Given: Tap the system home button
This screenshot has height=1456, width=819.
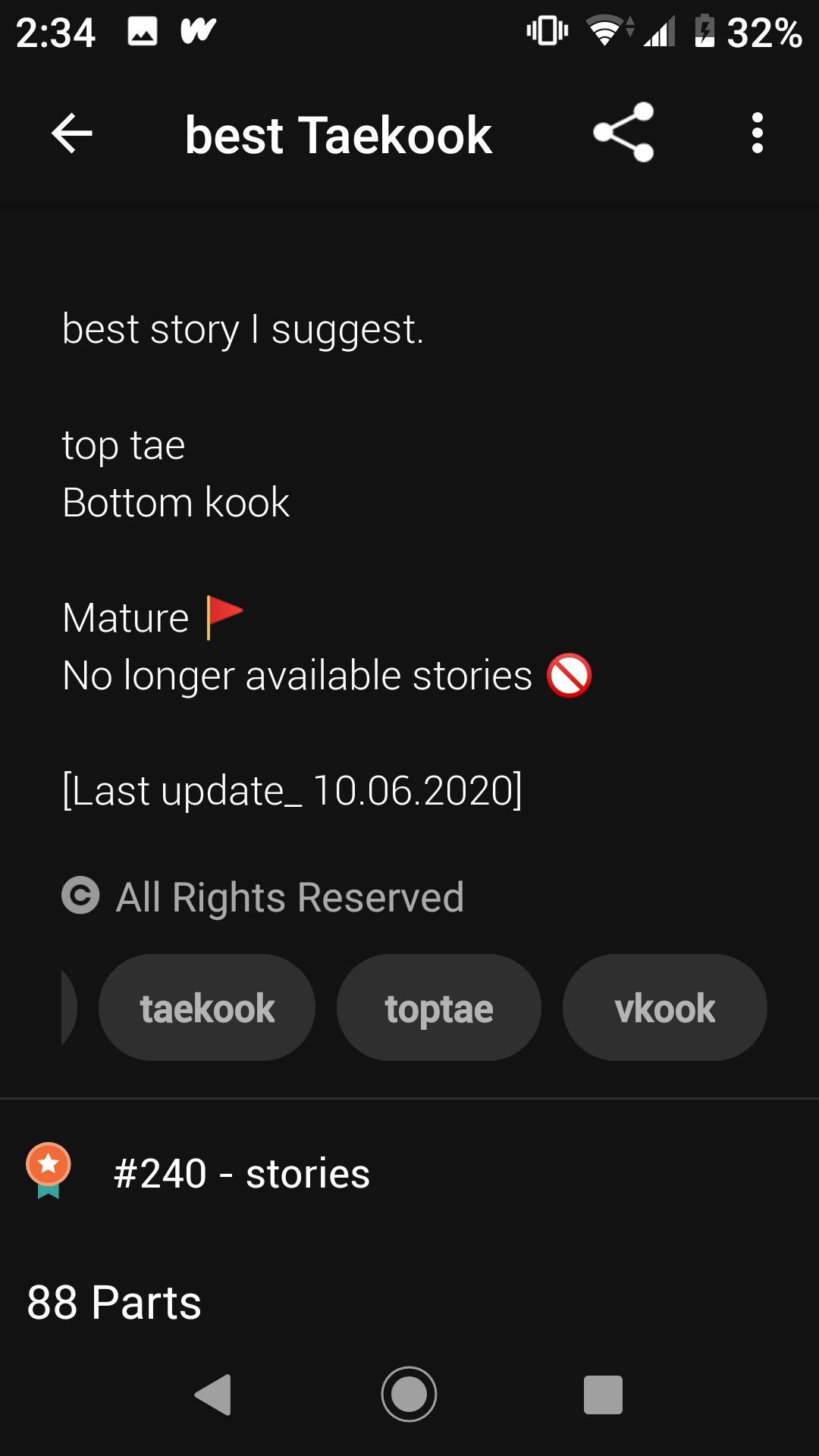Looking at the screenshot, I should point(409,1394).
